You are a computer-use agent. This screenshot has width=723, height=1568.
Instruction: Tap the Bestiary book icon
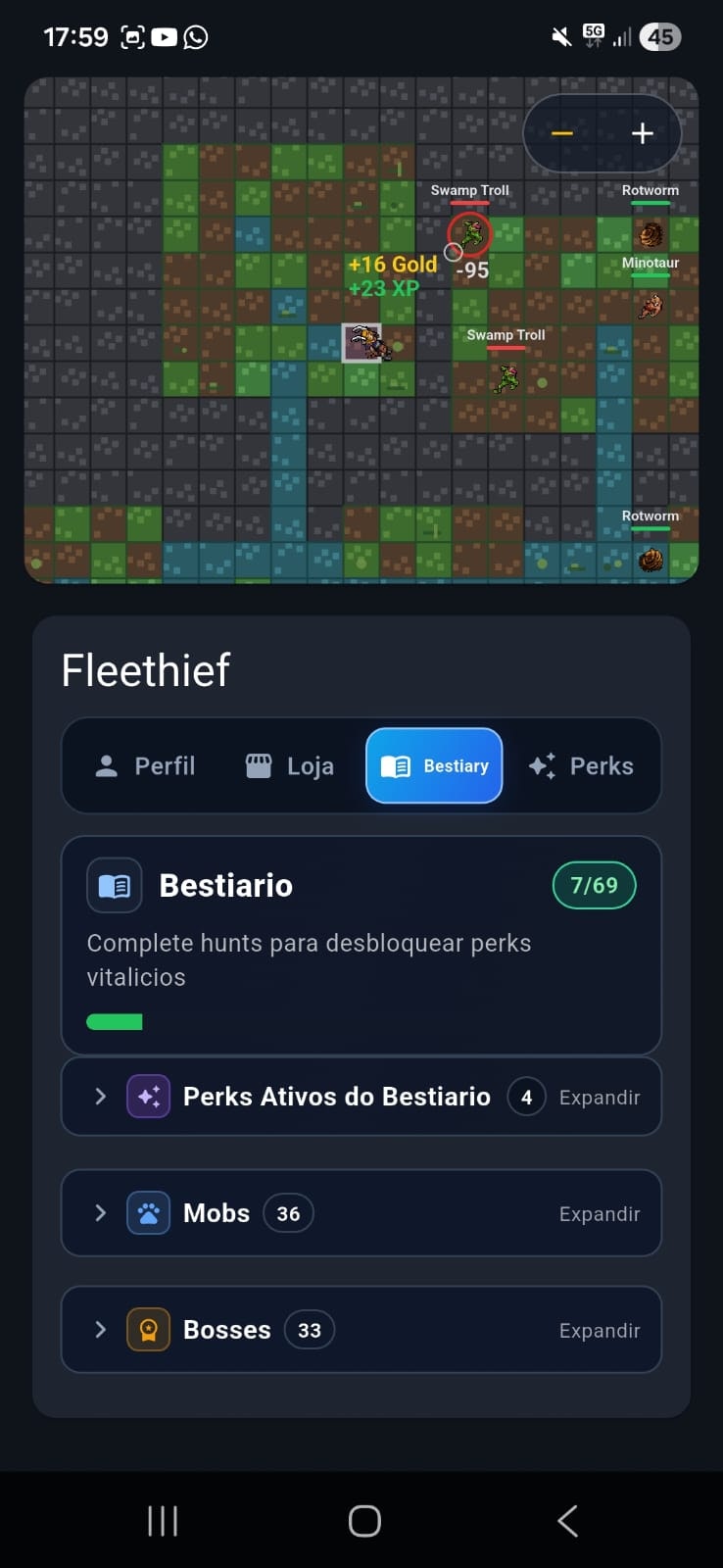coord(398,765)
